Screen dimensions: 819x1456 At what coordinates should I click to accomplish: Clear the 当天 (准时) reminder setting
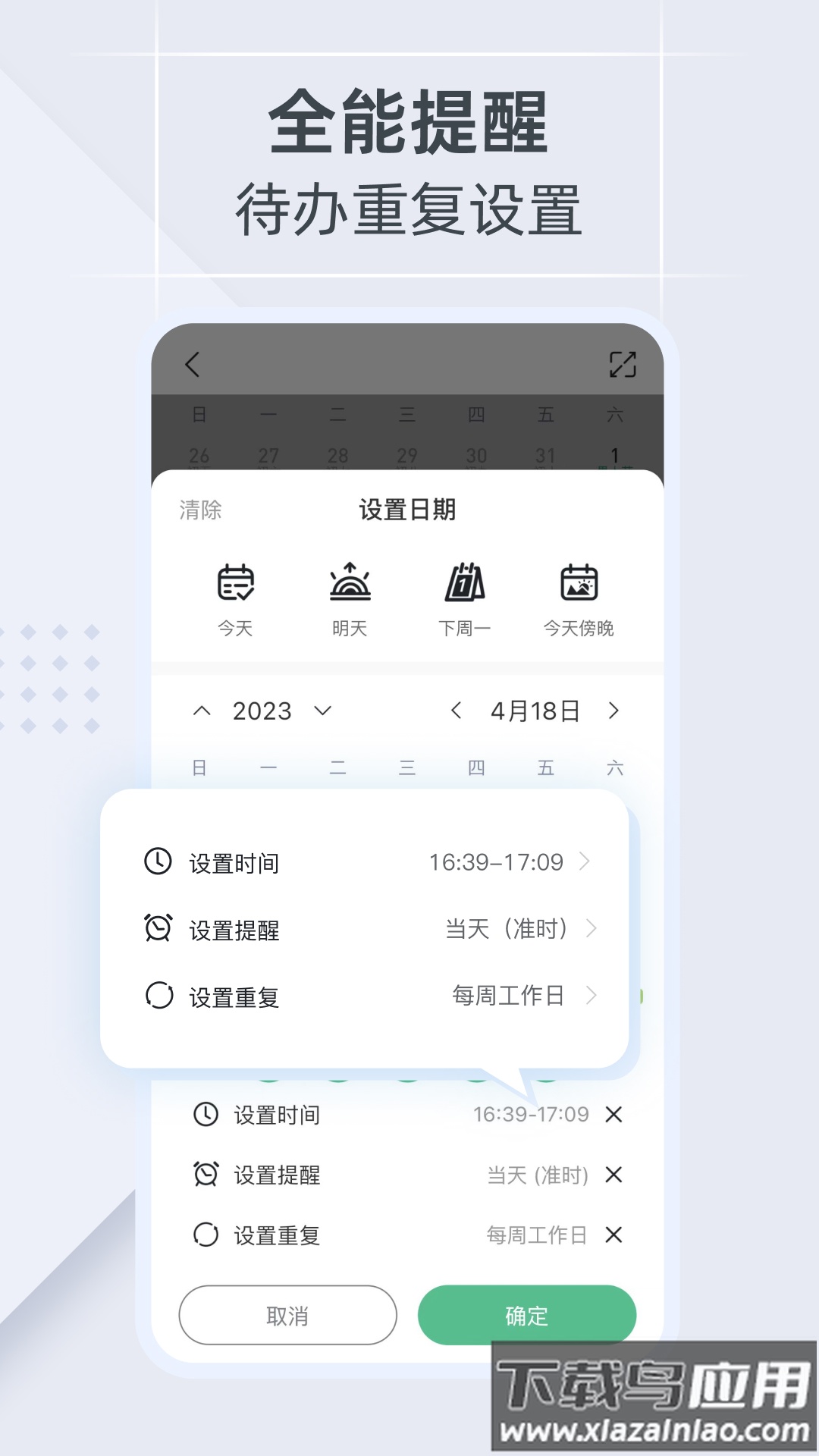[614, 1175]
